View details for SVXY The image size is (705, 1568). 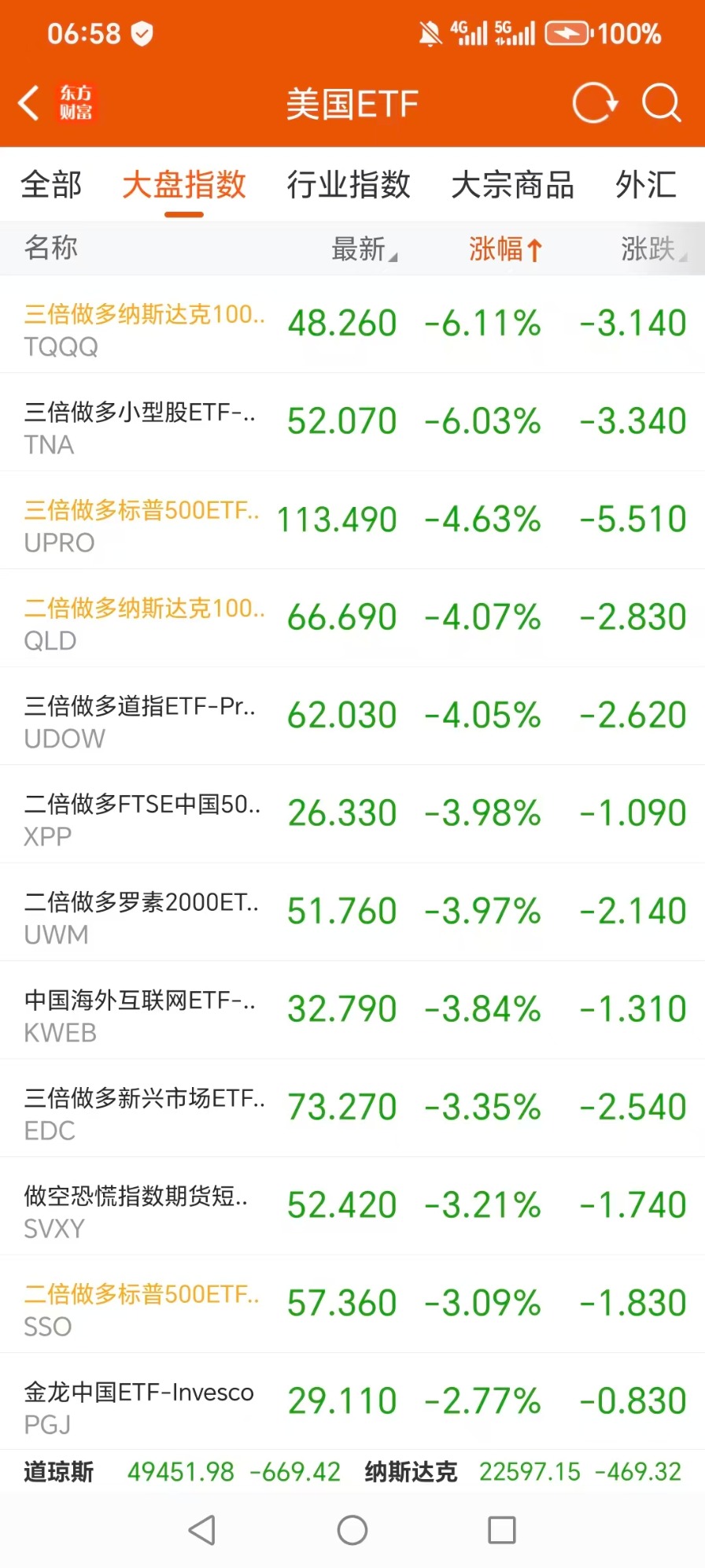(x=352, y=1206)
